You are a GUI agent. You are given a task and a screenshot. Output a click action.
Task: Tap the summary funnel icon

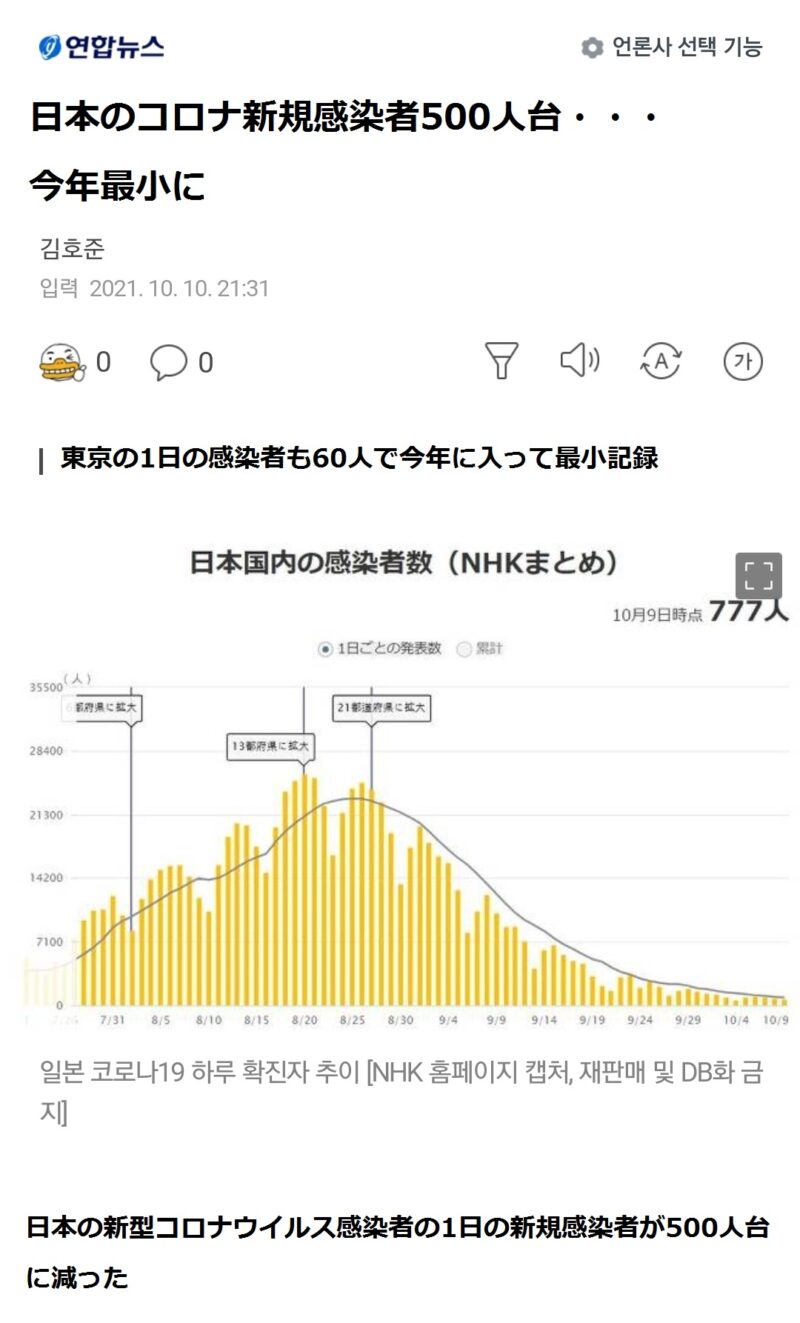pyautogui.click(x=502, y=361)
